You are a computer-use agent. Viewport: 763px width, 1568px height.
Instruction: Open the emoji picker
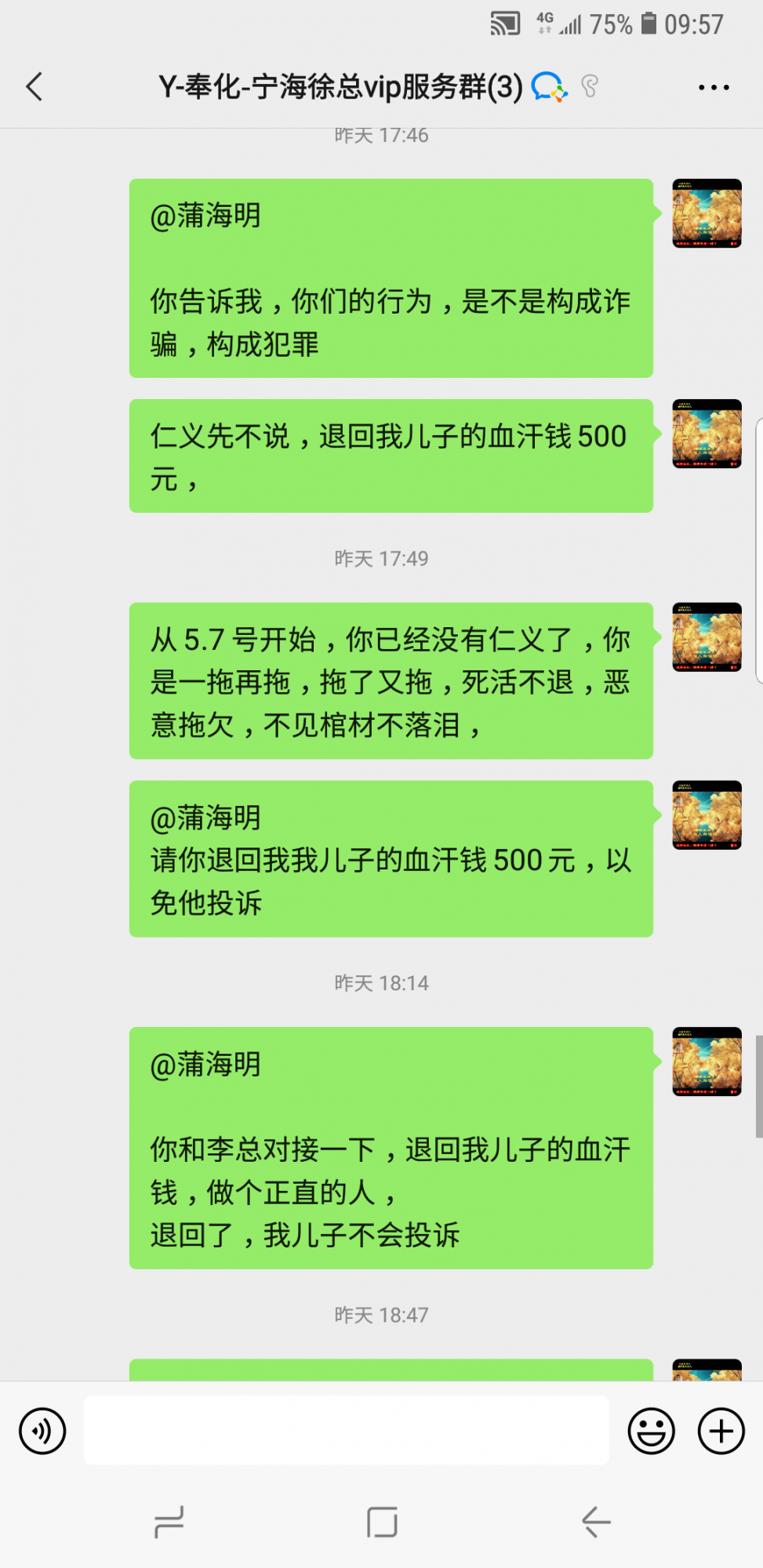coord(651,1431)
